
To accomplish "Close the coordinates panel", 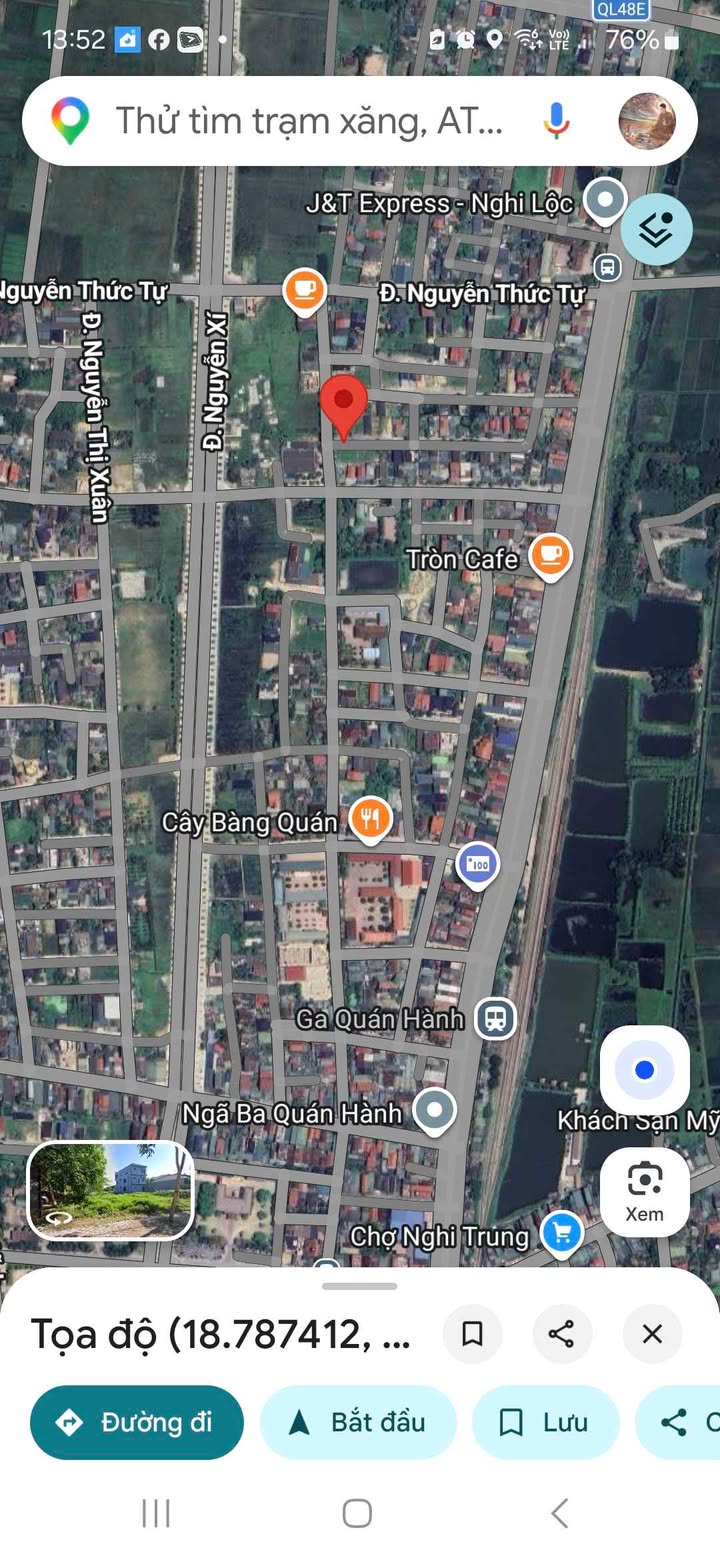I will (x=652, y=1333).
